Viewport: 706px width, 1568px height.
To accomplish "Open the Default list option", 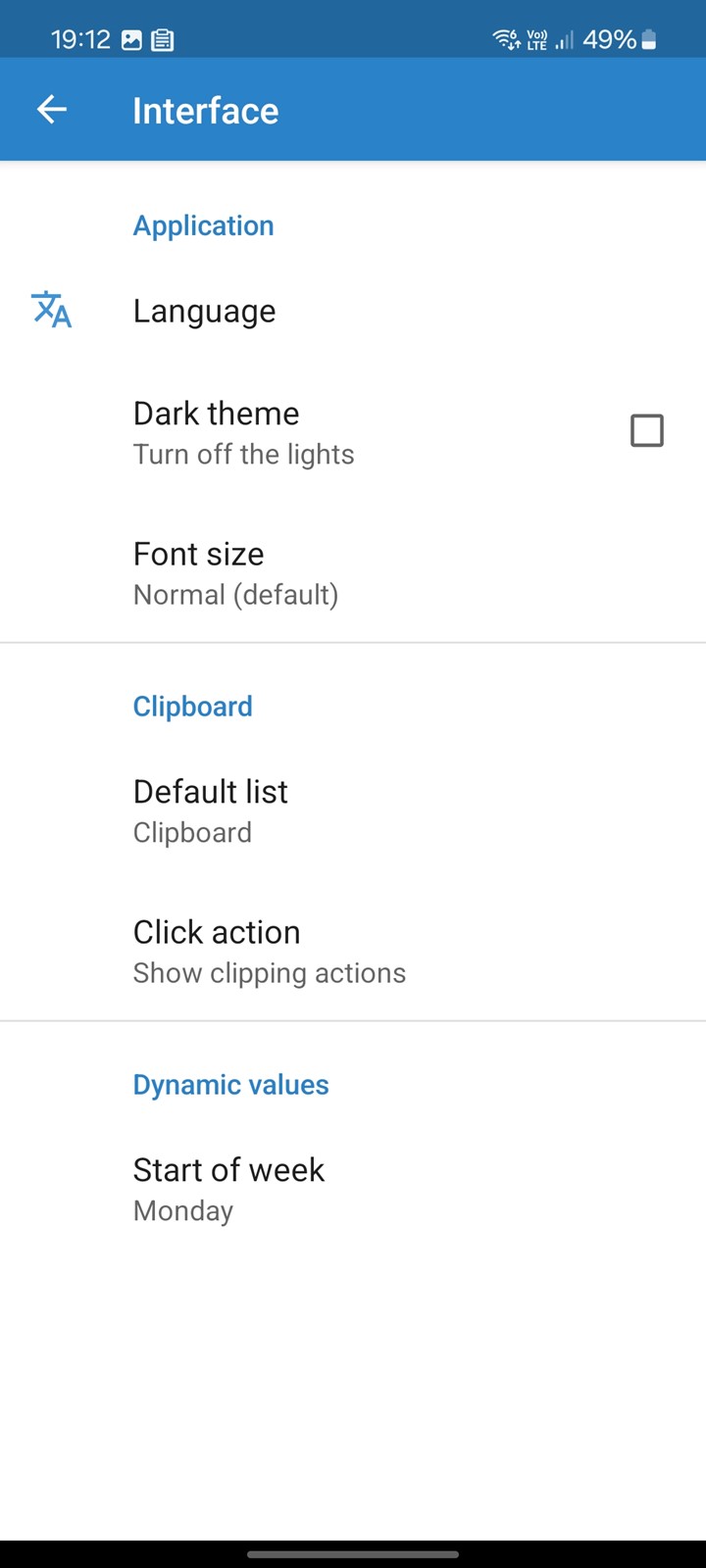I will [x=353, y=811].
